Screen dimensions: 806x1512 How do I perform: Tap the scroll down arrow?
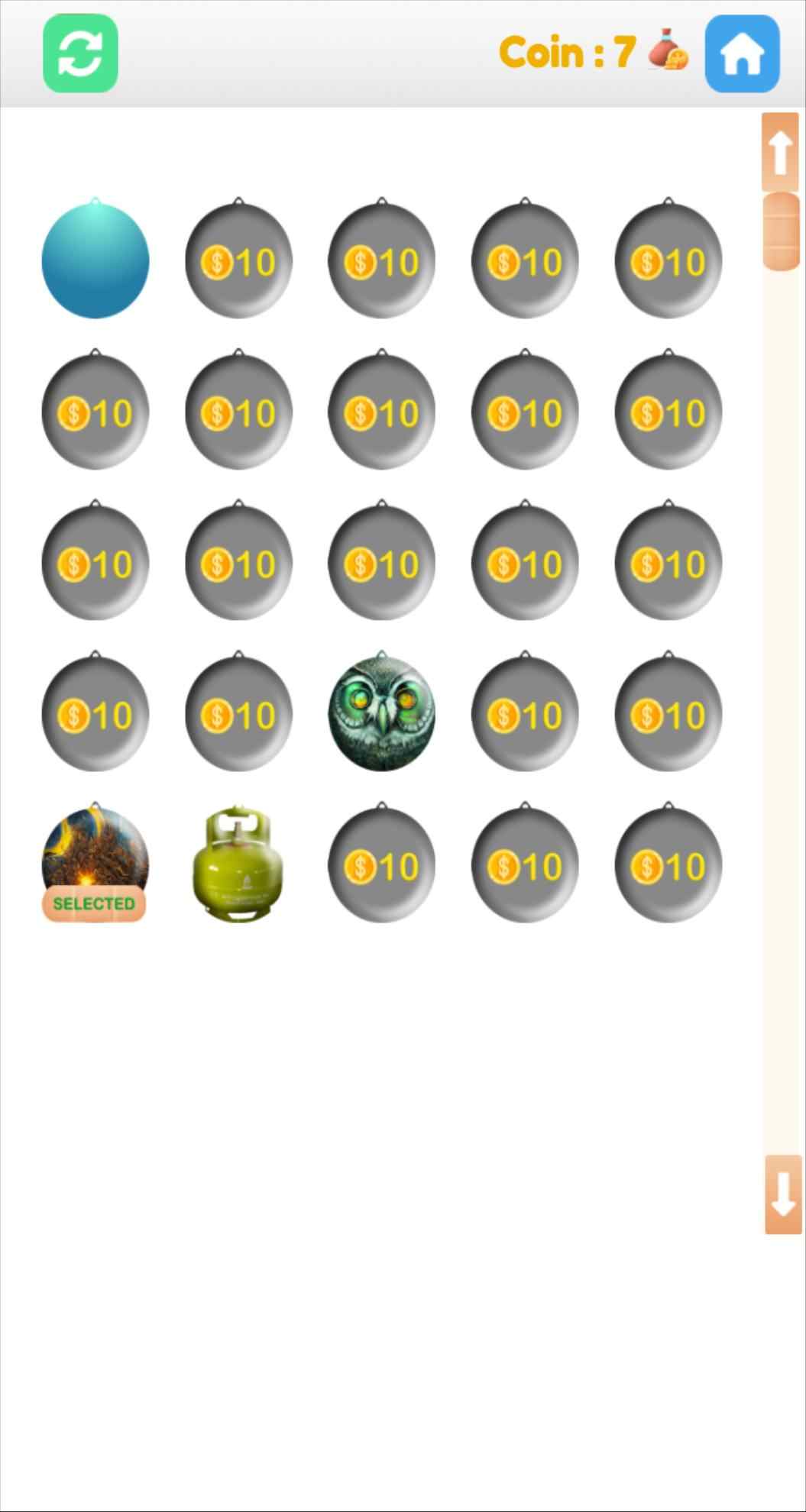pyautogui.click(x=783, y=1194)
